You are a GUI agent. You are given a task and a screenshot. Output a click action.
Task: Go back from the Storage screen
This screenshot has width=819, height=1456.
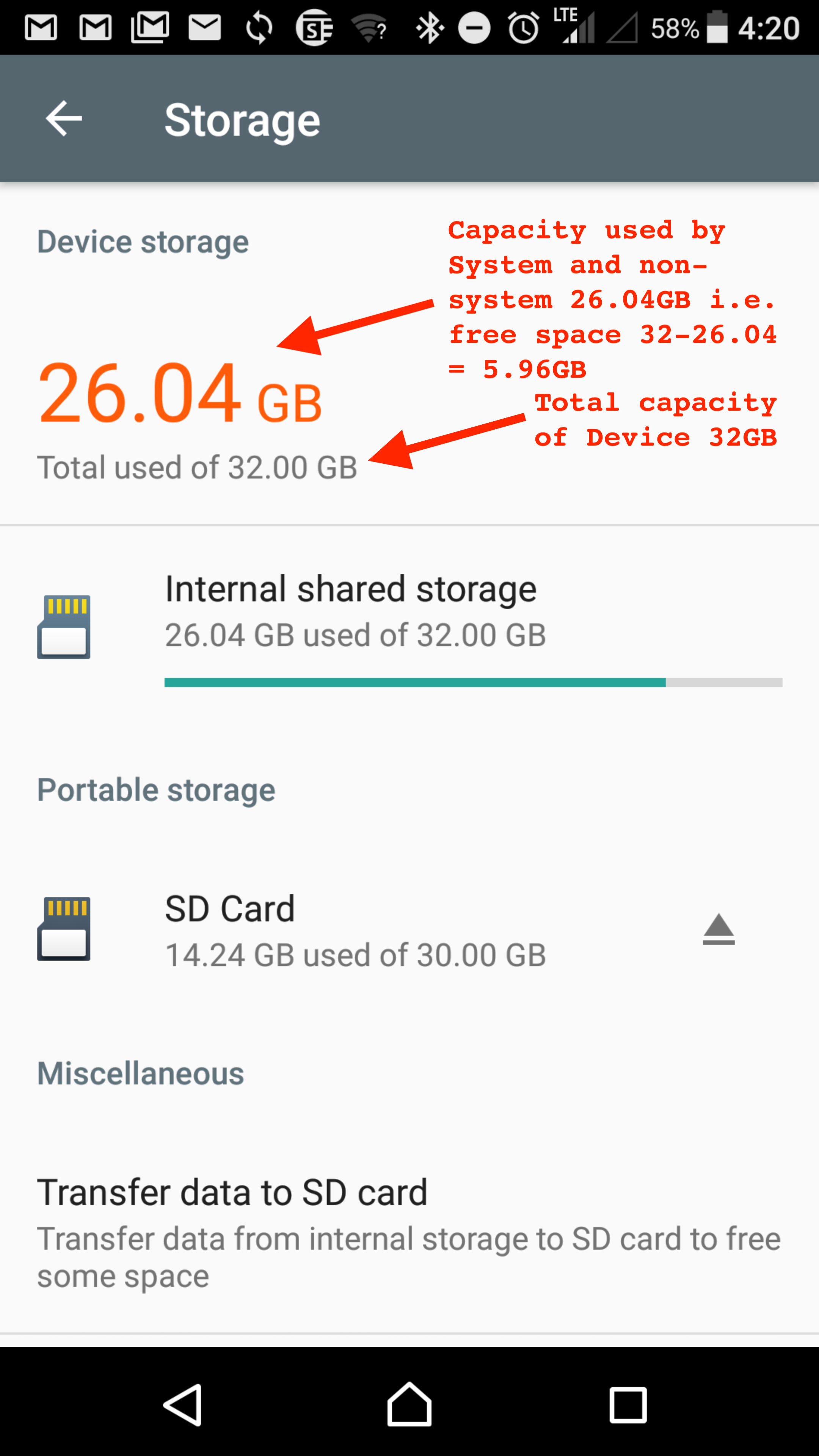point(63,119)
